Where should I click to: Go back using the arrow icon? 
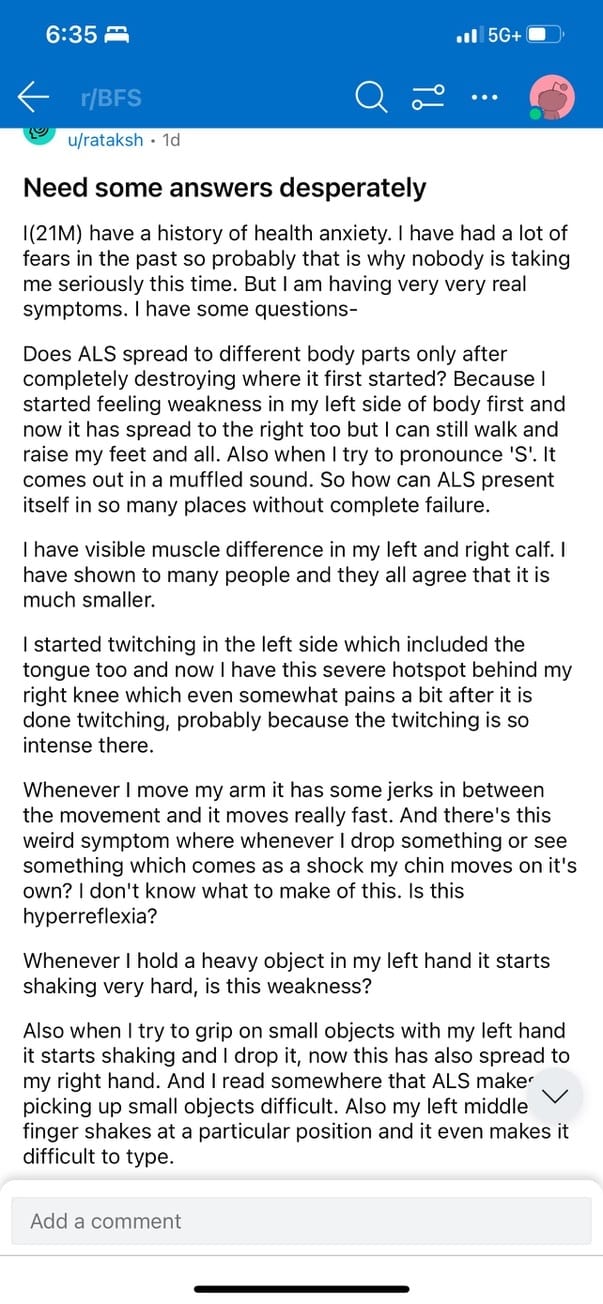[35, 97]
